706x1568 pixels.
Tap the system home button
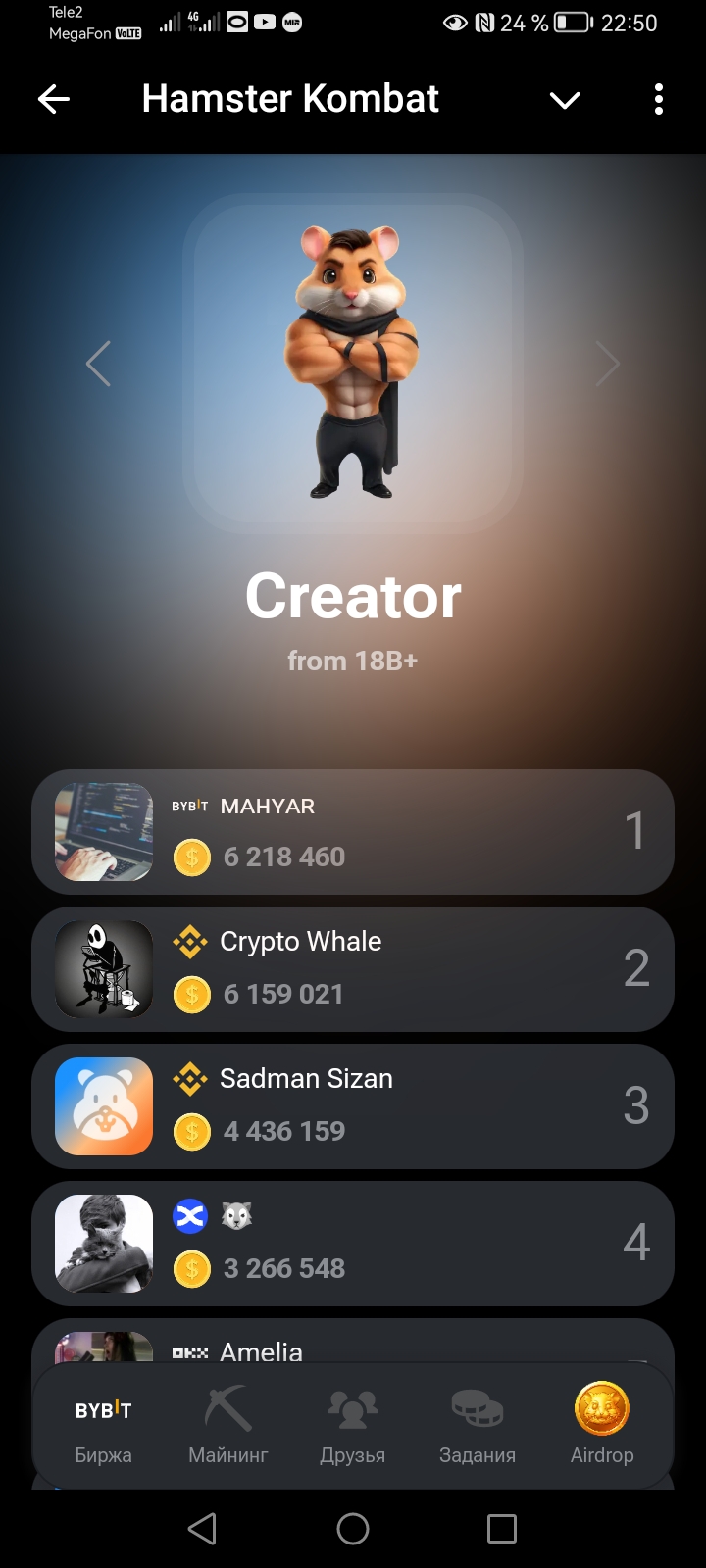click(353, 1529)
